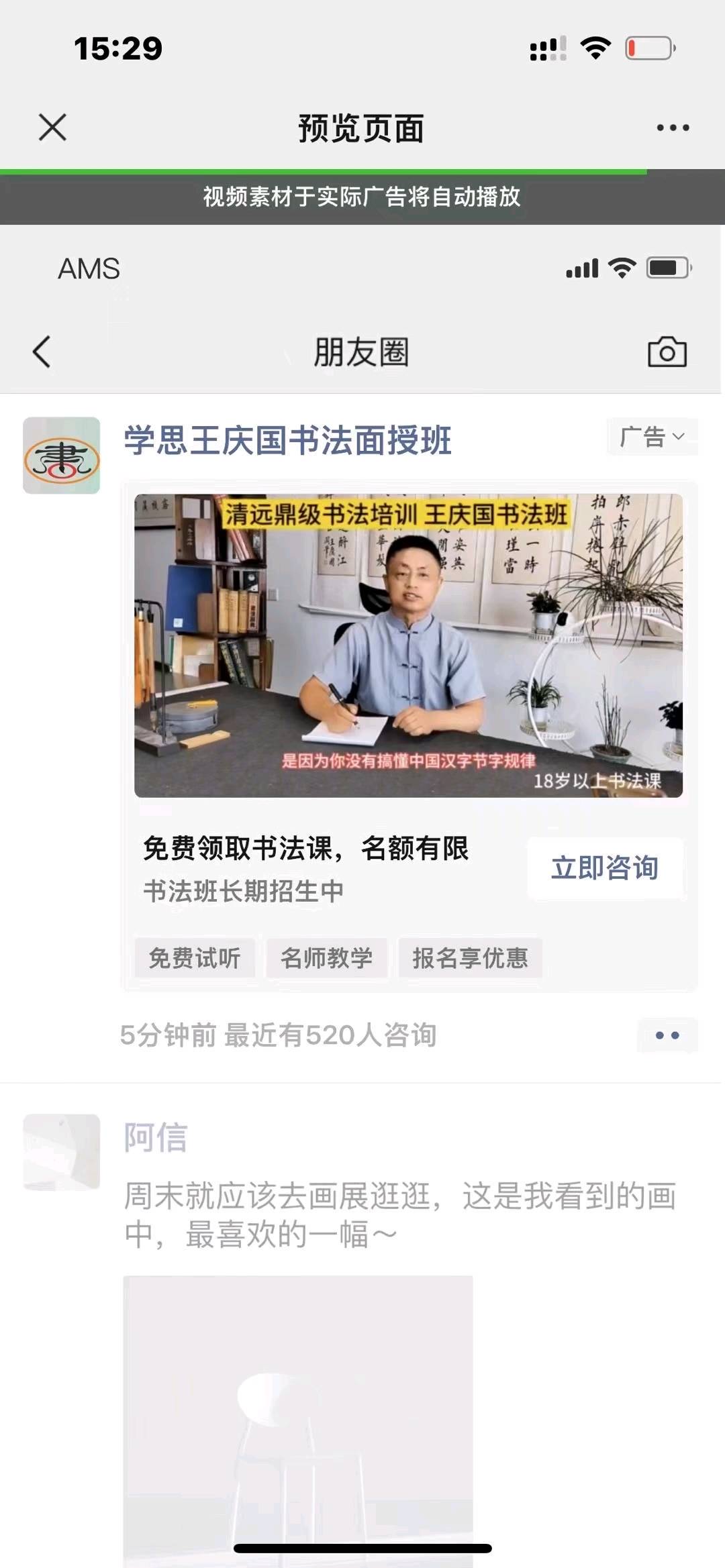The width and height of the screenshot is (725, 1568).
Task: Select the 免费试听 tag
Action: pos(195,957)
